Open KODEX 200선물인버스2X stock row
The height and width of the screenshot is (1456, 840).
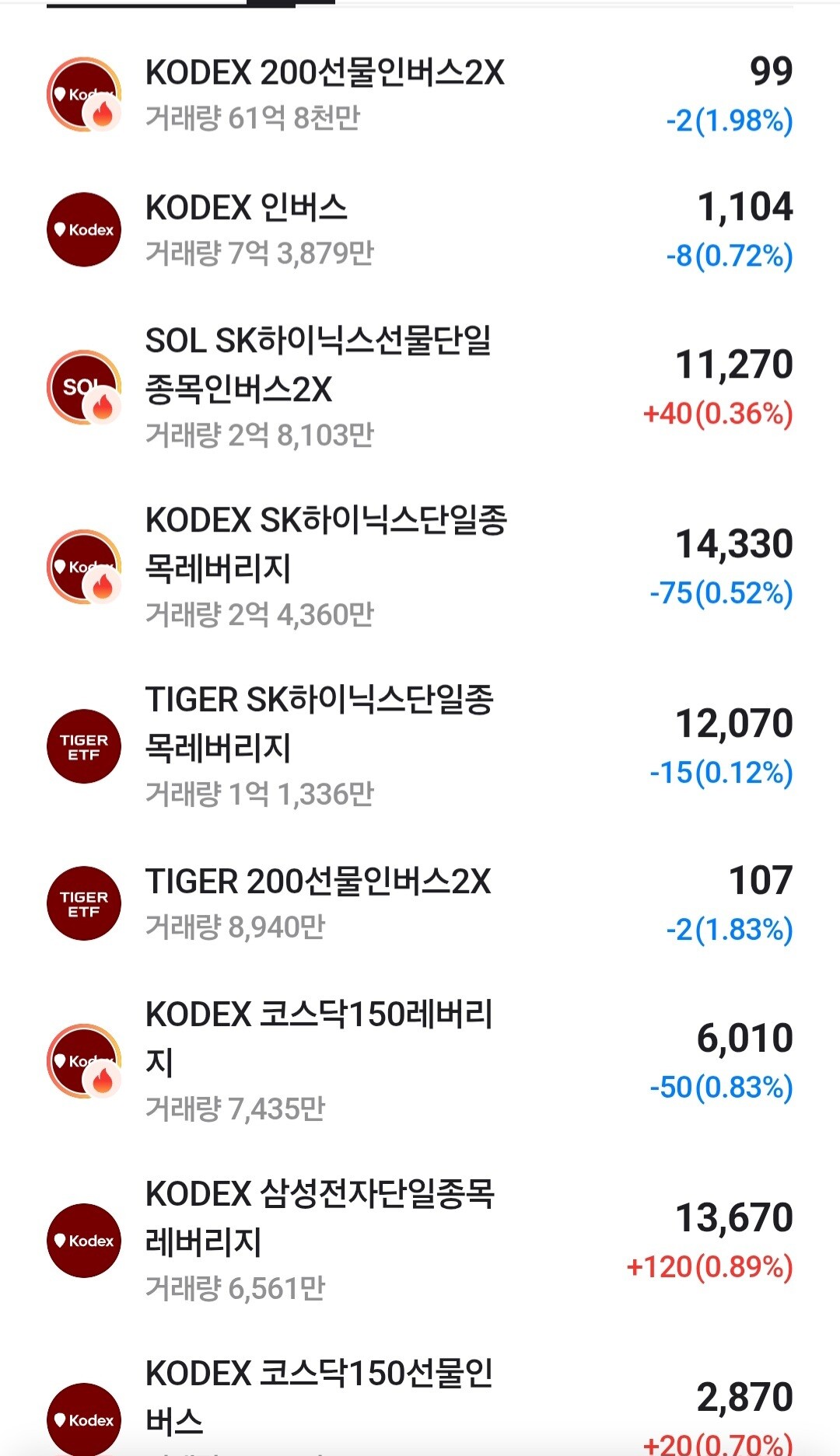click(x=420, y=94)
